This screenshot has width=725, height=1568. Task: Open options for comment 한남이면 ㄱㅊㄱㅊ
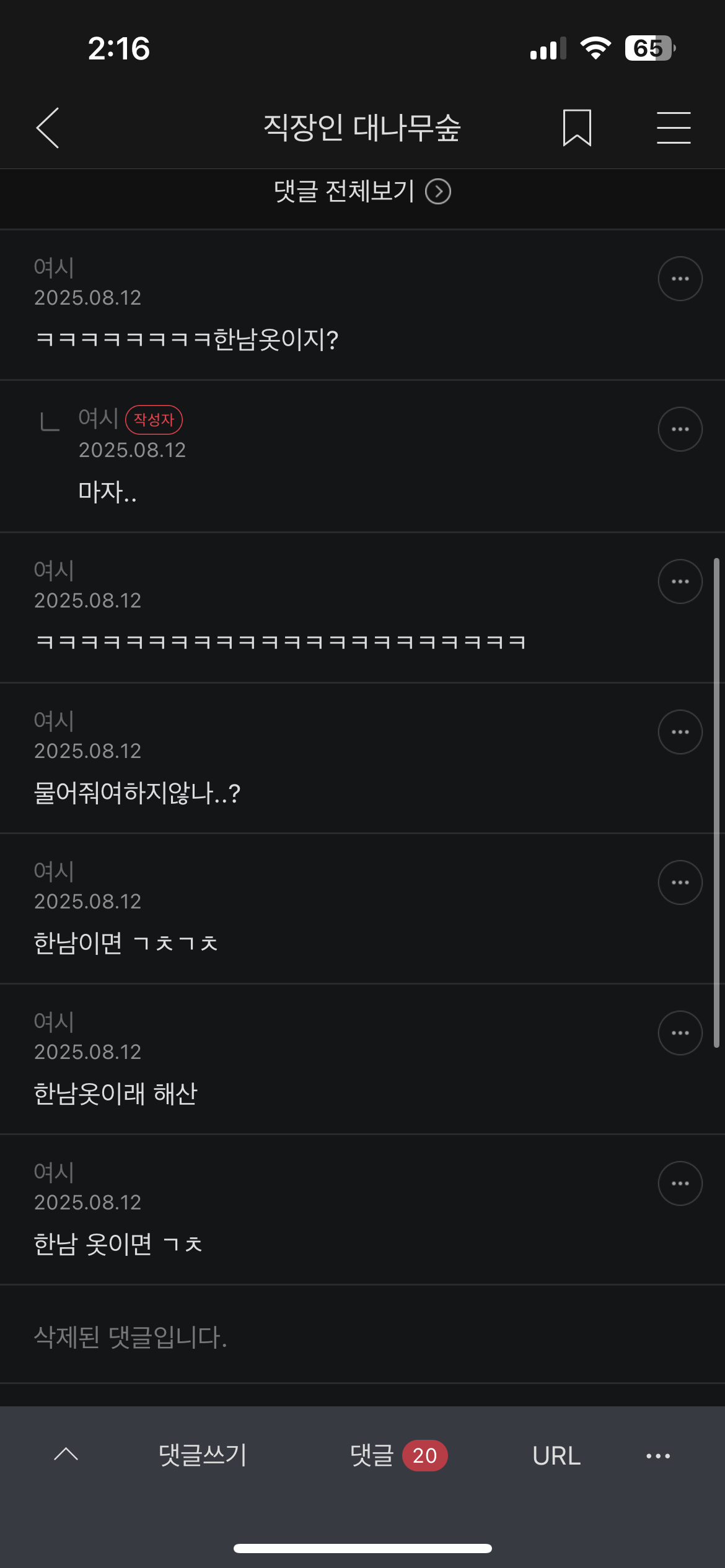(x=680, y=882)
